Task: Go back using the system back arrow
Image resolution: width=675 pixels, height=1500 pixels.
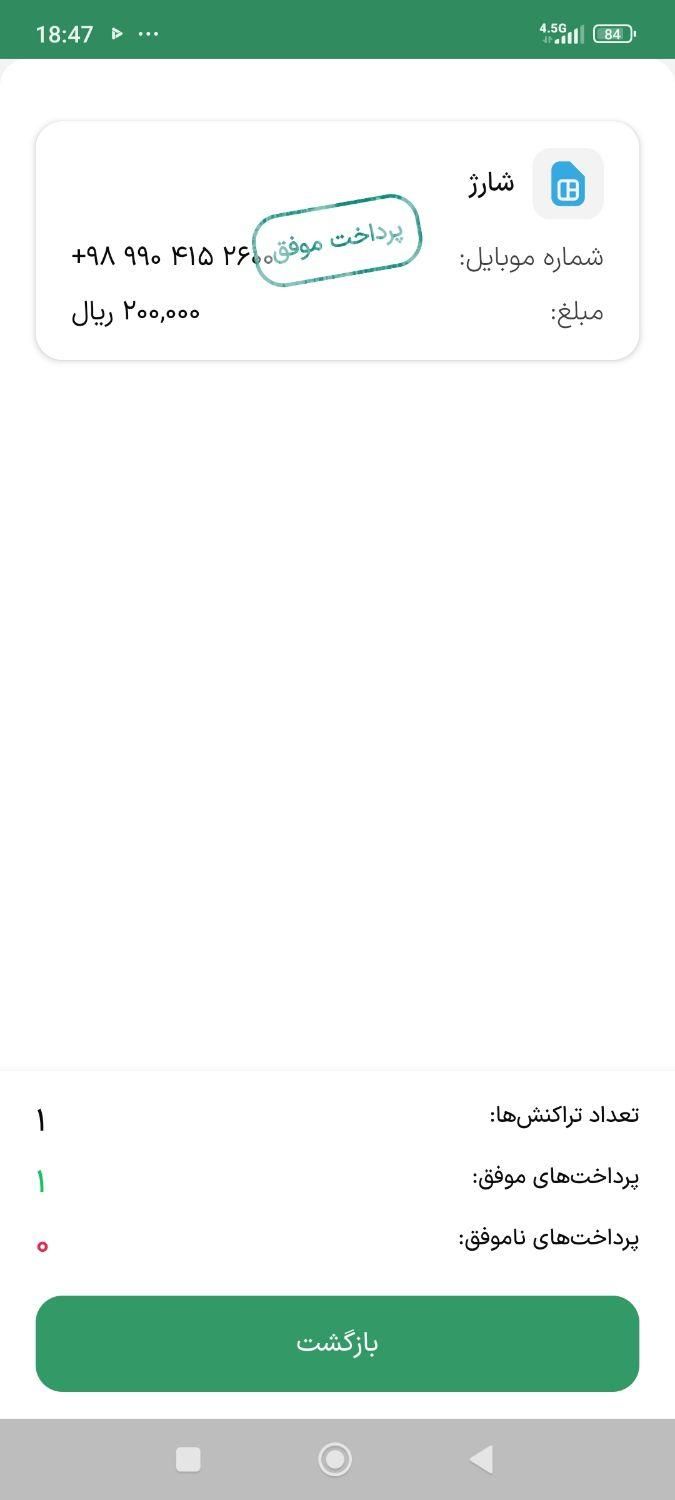Action: tap(481, 1459)
